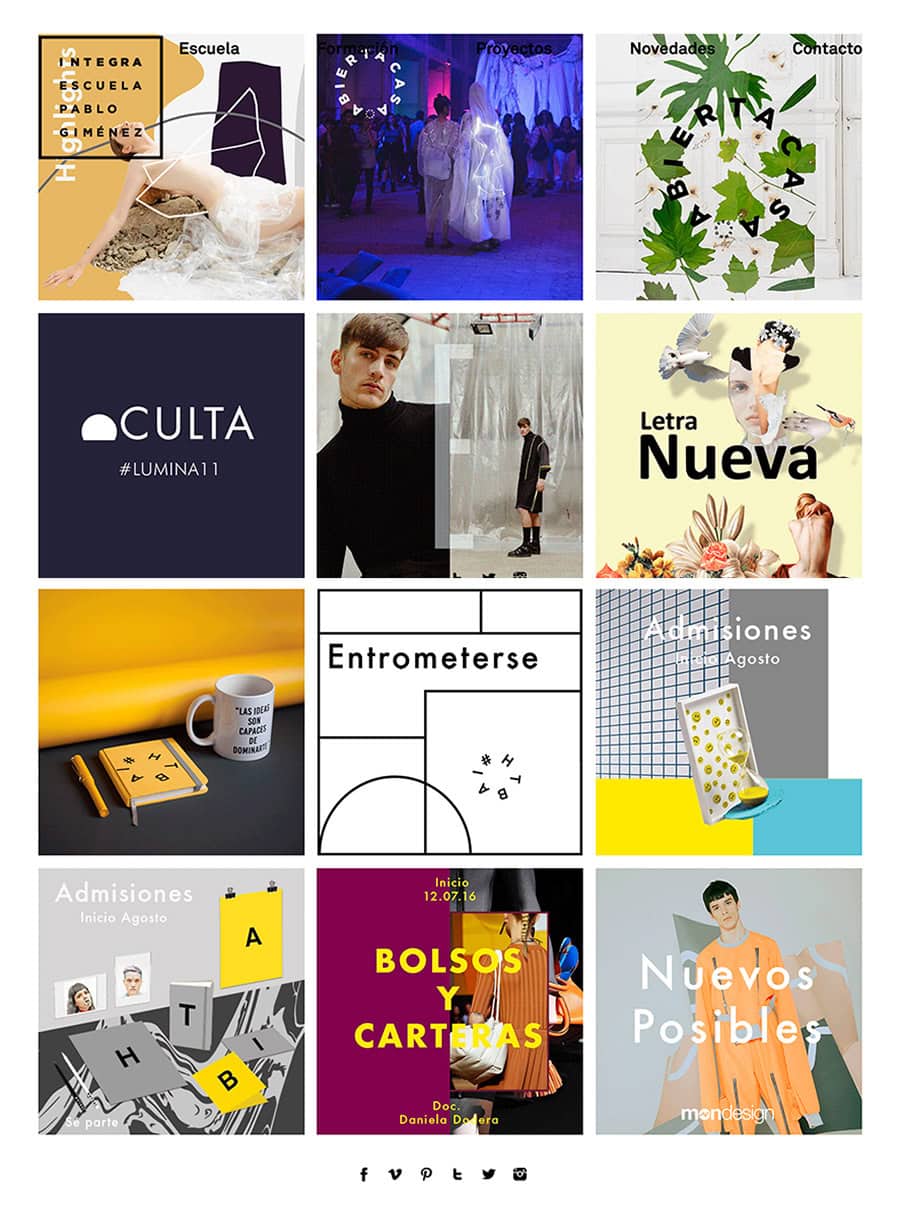900x1205 pixels.
Task: Open the Tumblr icon
Action: click(457, 1174)
